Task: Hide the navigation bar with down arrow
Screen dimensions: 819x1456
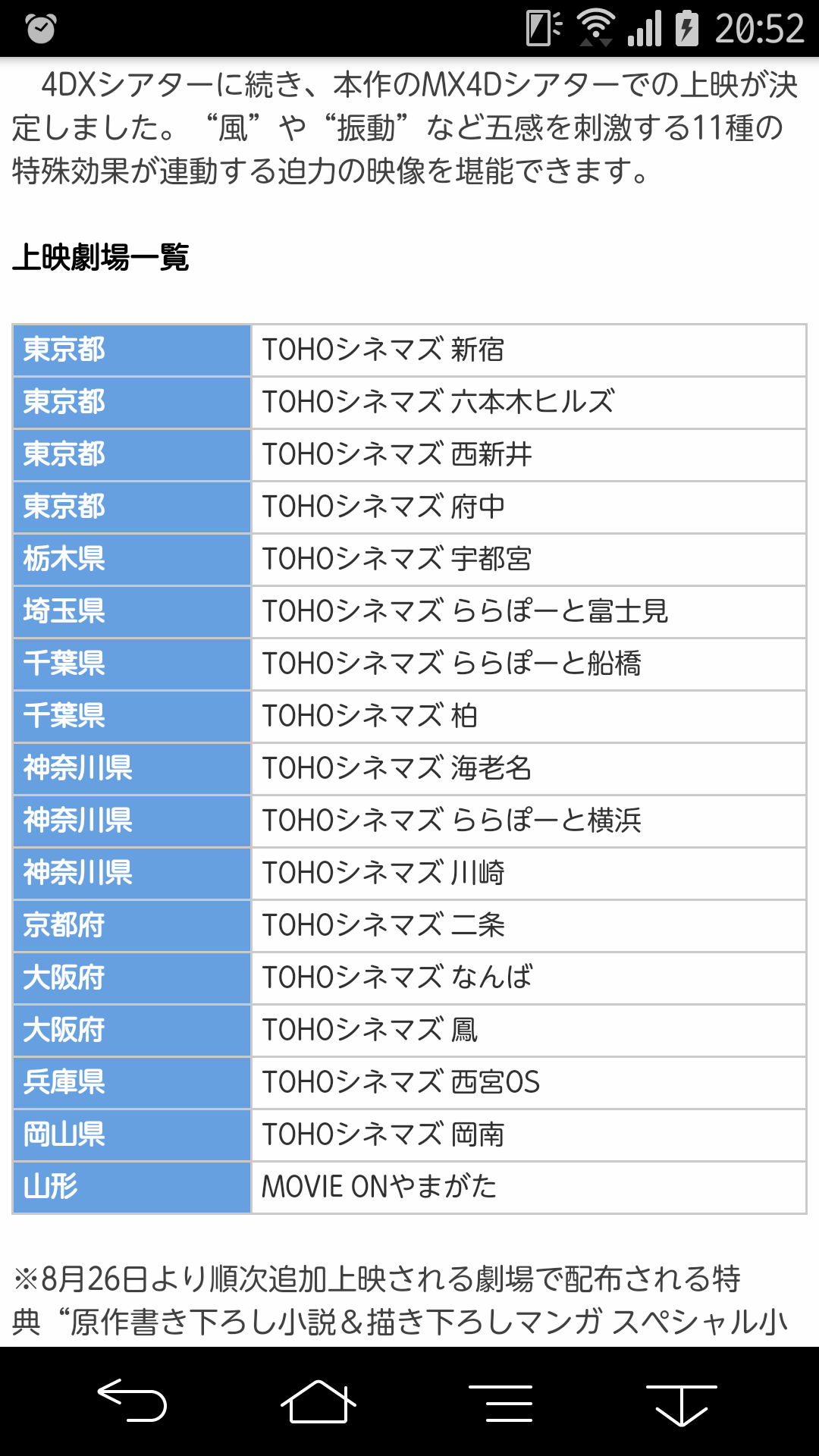Action: click(x=681, y=1404)
